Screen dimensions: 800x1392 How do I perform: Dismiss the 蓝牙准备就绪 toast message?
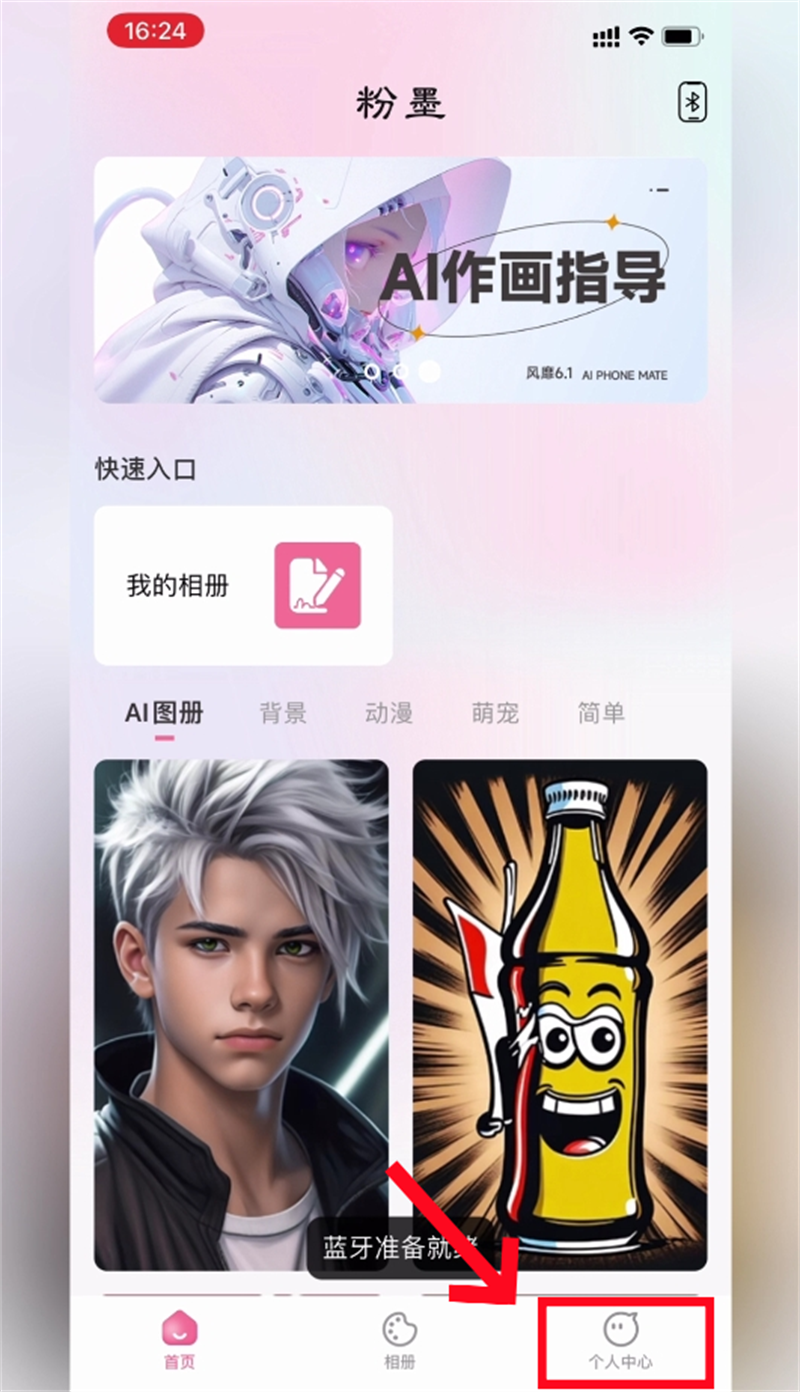[x=400, y=1245]
